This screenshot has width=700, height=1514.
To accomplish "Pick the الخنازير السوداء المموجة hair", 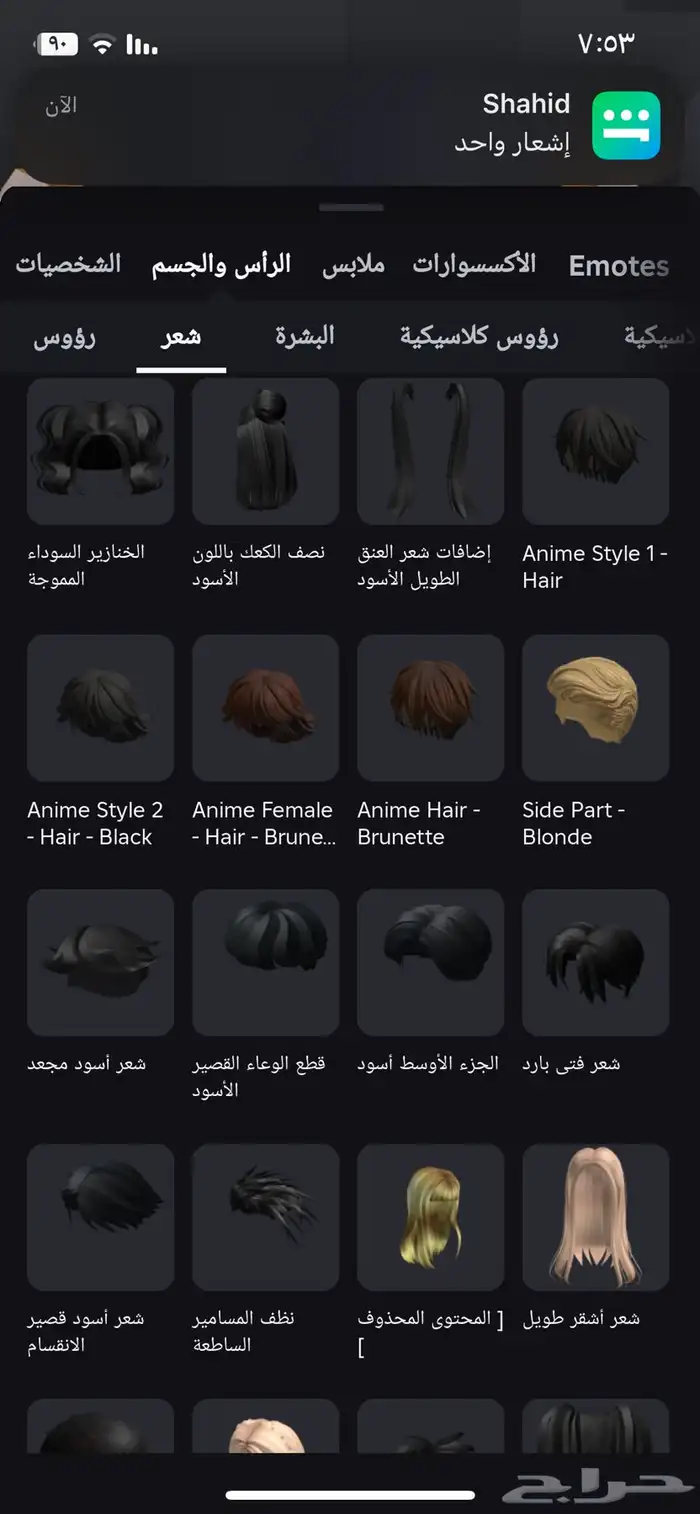I will (100, 451).
